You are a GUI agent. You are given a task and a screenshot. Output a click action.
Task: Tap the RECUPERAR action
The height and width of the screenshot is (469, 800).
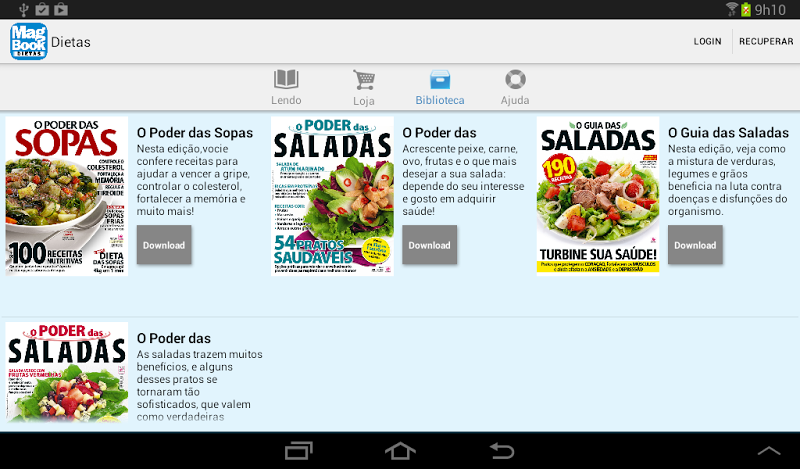click(x=765, y=42)
